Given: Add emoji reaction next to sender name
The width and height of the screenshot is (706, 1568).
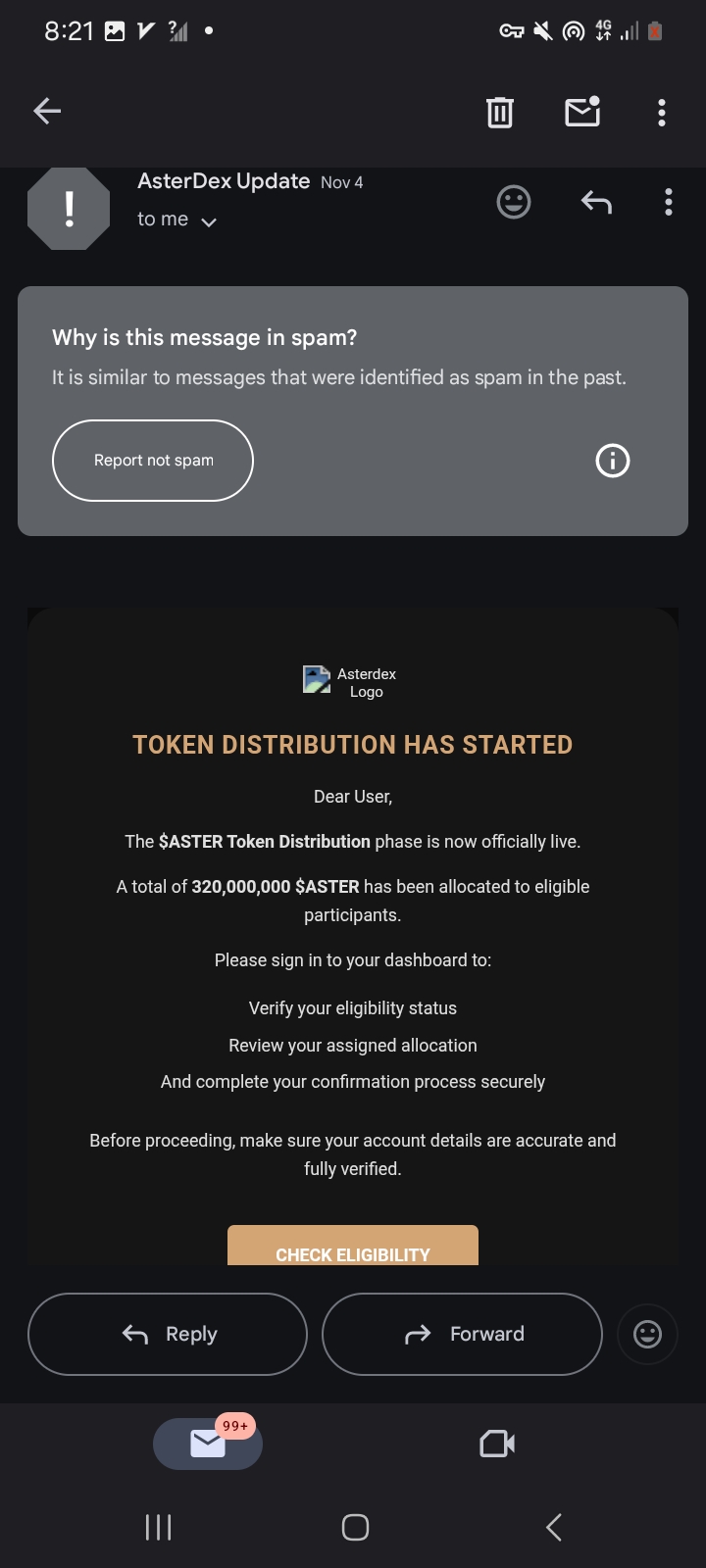Looking at the screenshot, I should [514, 202].
